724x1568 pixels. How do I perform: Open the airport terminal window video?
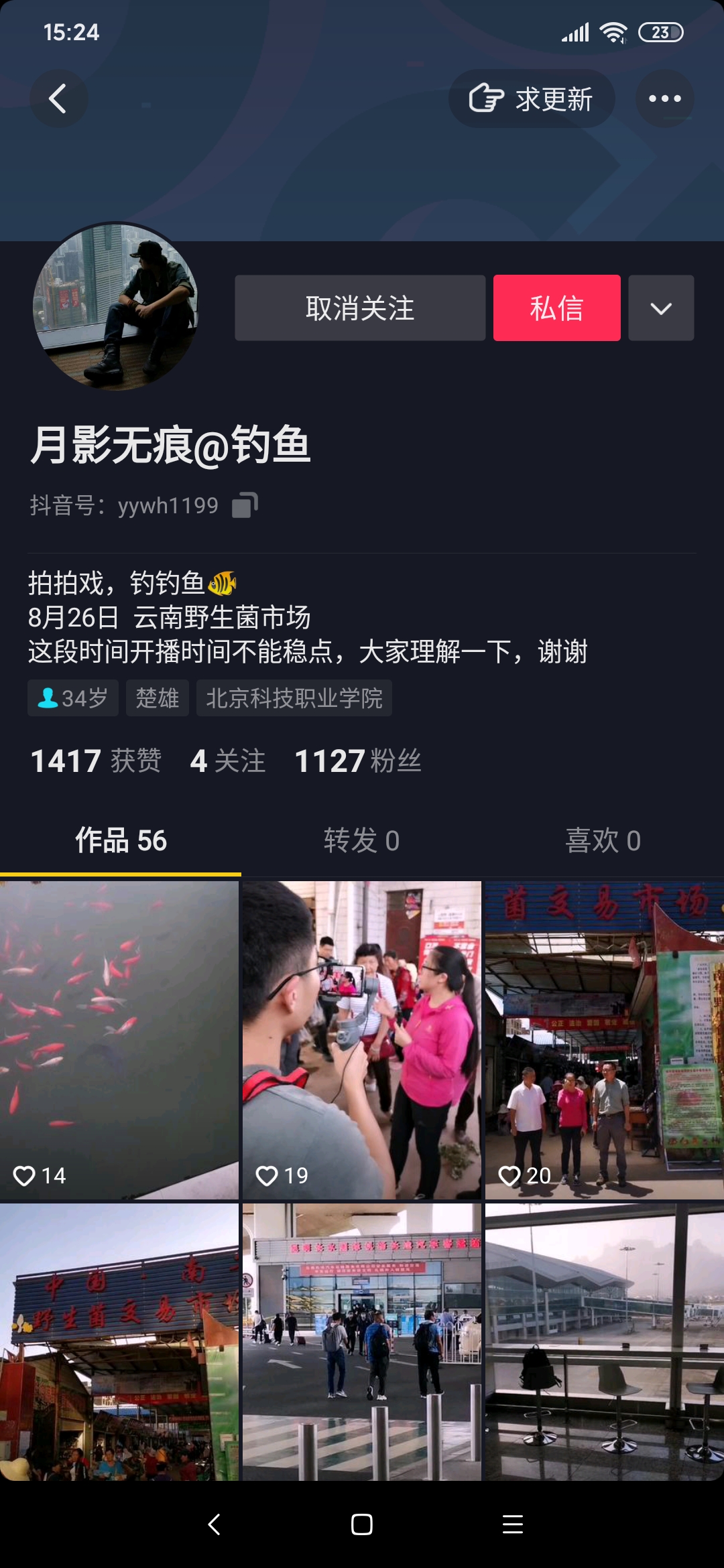coord(604,1342)
